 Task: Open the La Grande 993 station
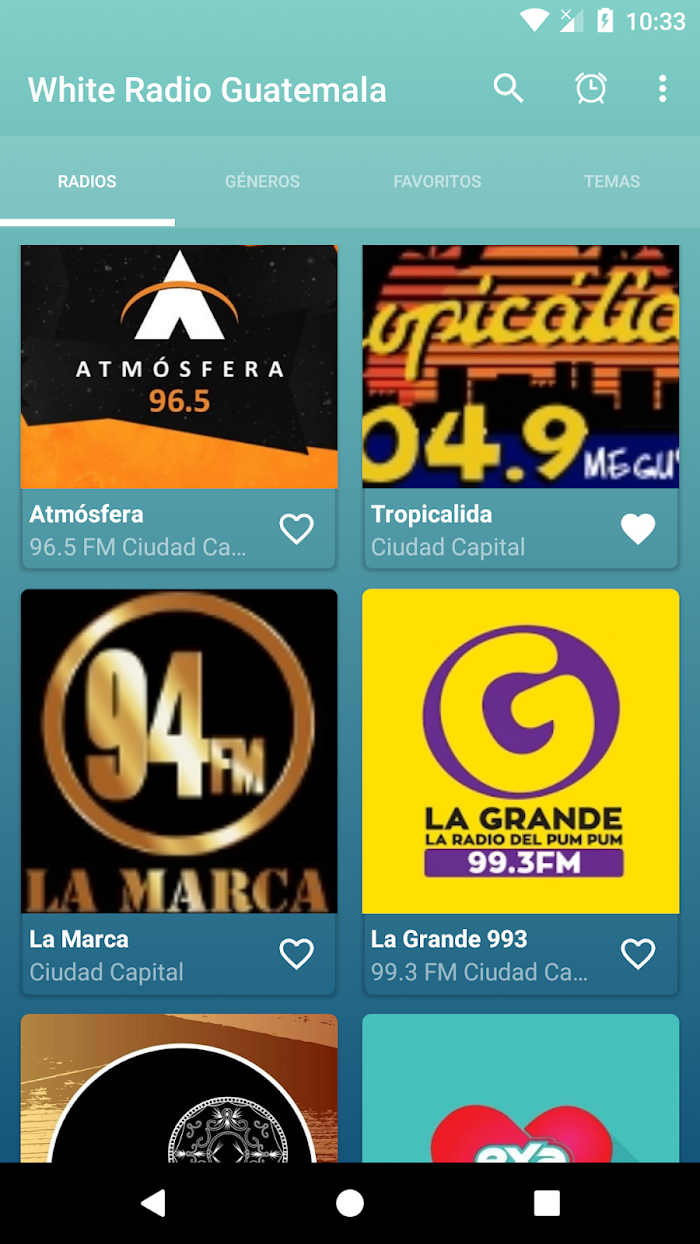coord(520,750)
